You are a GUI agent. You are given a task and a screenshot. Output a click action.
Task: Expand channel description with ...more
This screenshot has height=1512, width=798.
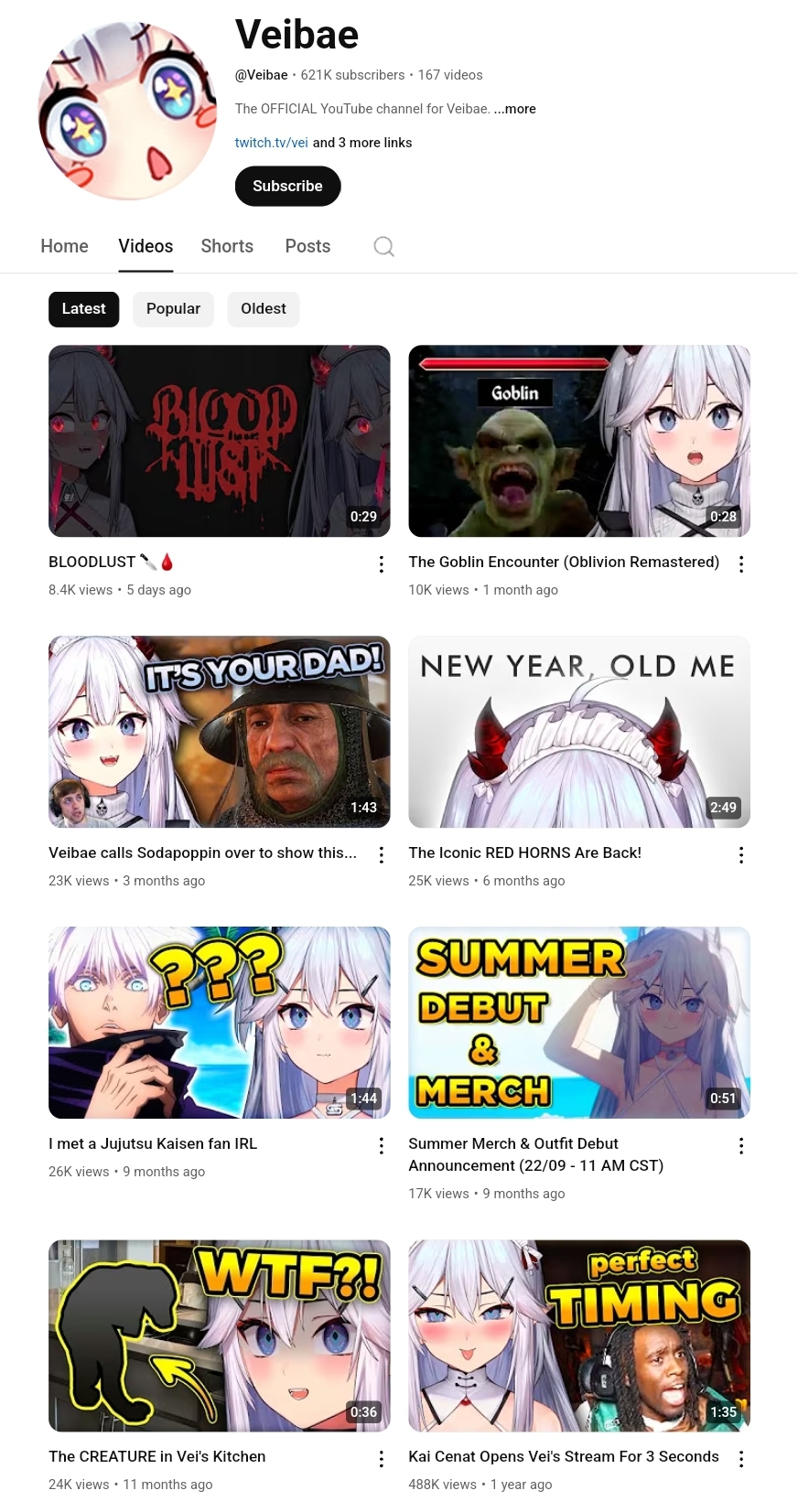click(515, 109)
